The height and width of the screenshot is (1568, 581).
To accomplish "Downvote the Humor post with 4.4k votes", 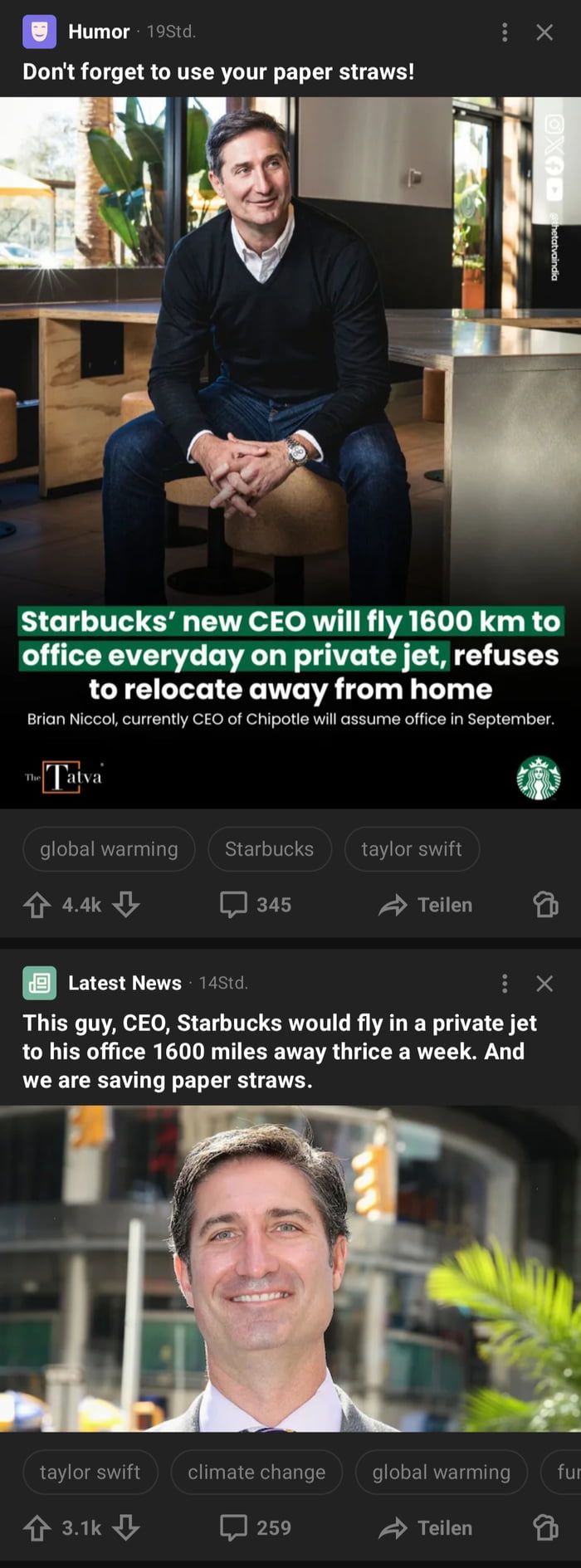I will [x=126, y=905].
